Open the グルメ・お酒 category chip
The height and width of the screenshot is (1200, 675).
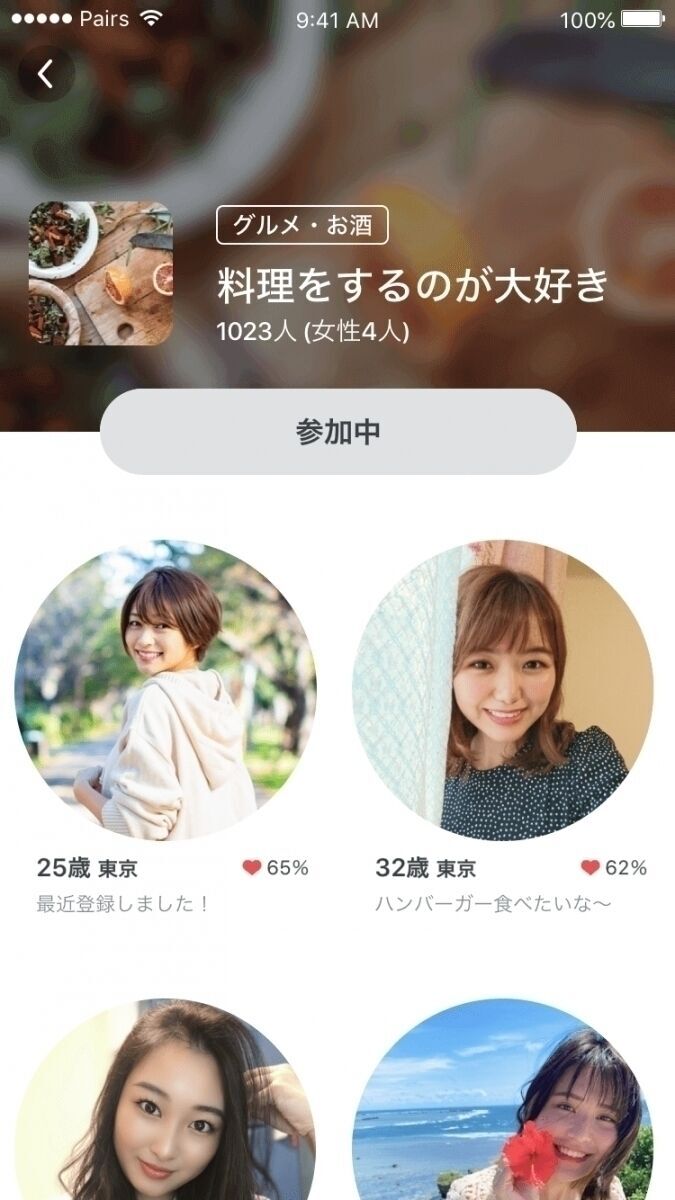coord(302,226)
